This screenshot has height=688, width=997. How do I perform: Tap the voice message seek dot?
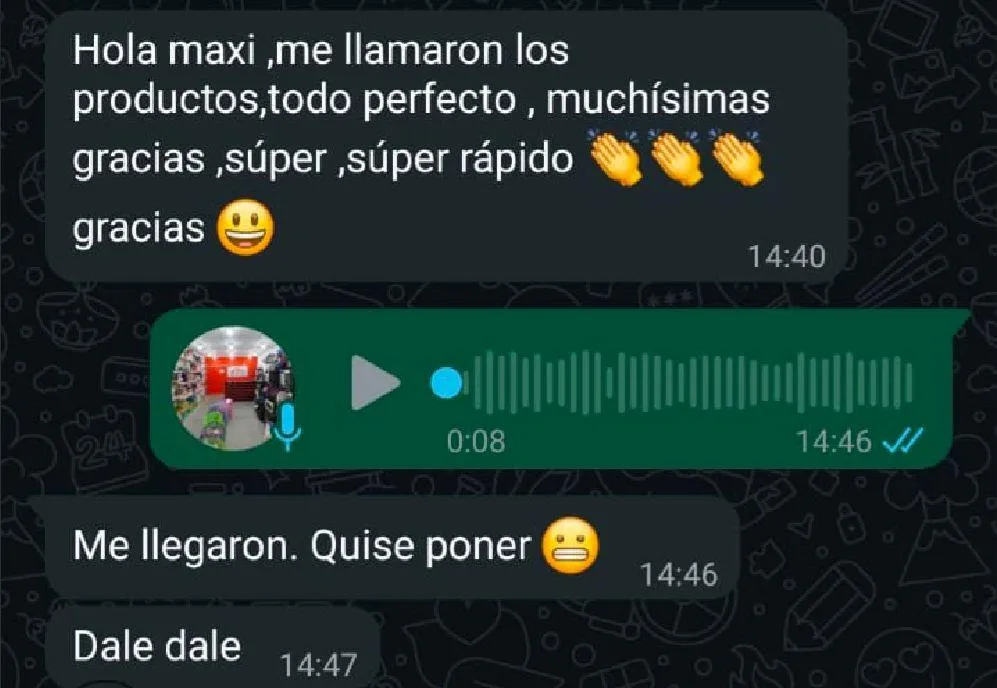coord(446,383)
